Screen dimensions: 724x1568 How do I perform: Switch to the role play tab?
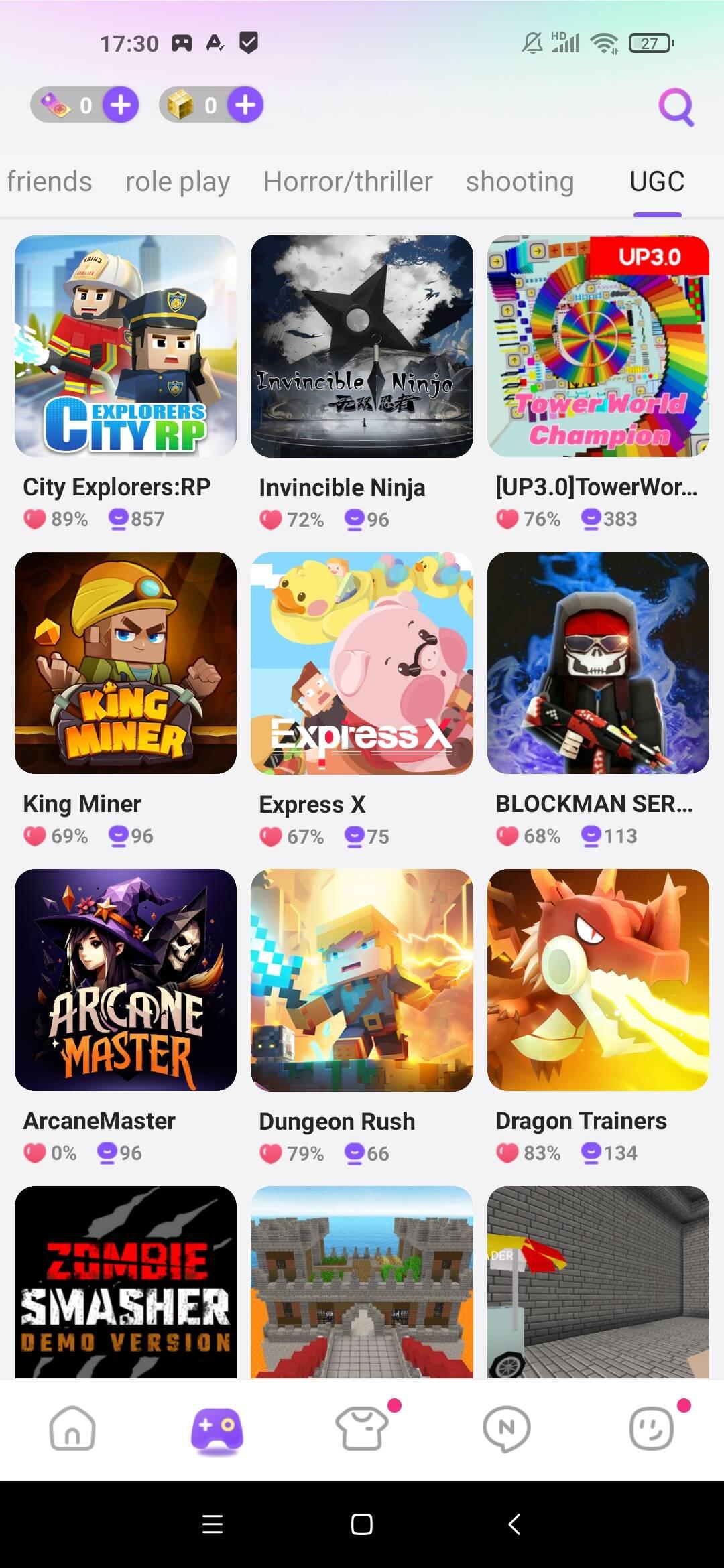178,182
